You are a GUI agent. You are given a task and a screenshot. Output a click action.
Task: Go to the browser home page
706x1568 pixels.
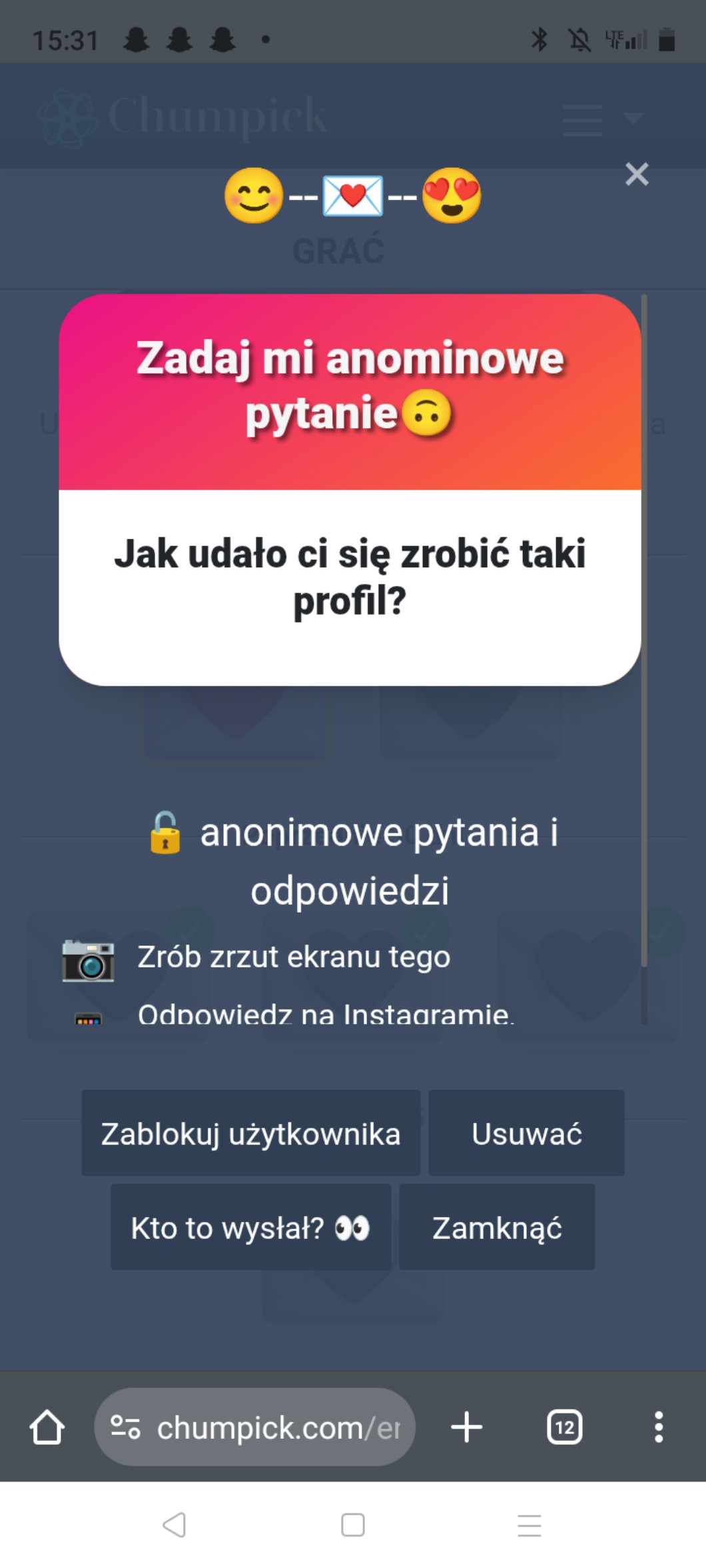coord(47,1428)
